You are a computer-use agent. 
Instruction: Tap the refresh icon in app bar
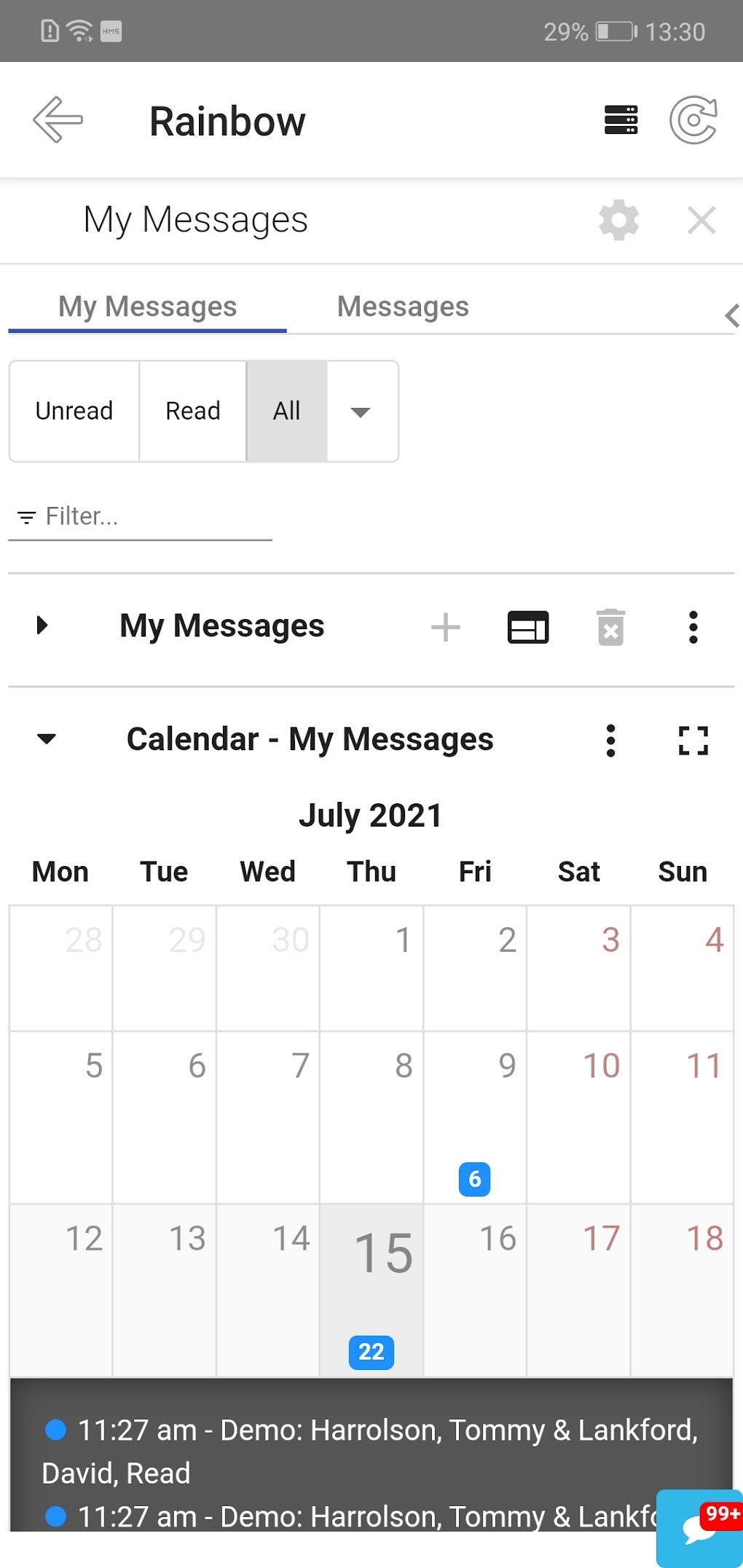point(693,120)
